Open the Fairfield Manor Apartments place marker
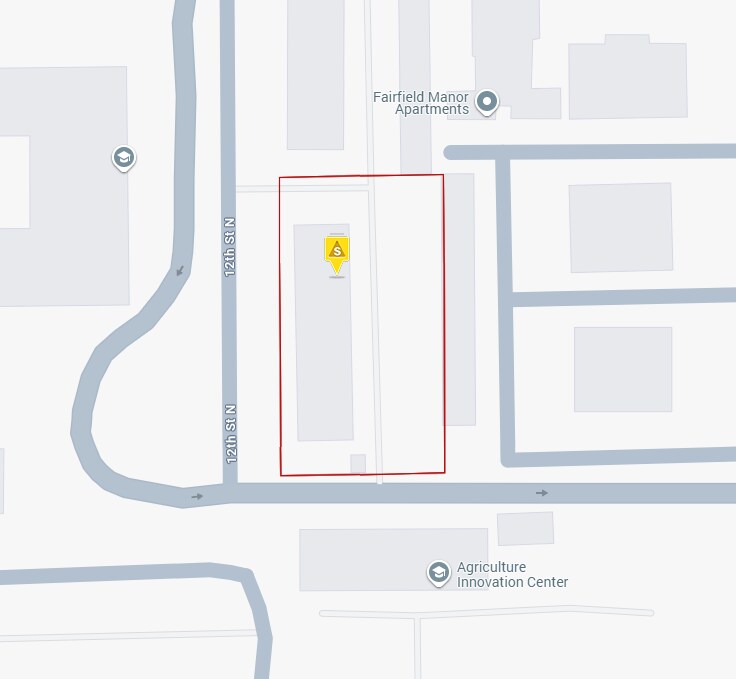Image resolution: width=736 pixels, height=679 pixels. tap(487, 101)
